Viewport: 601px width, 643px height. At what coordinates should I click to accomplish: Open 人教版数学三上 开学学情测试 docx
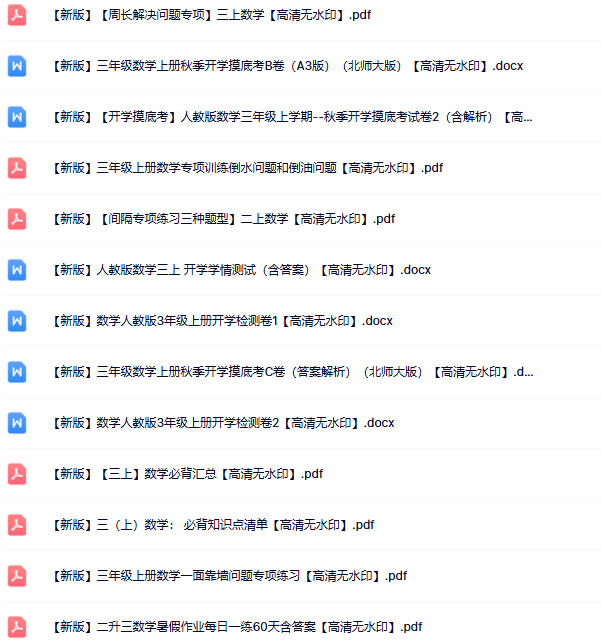[x=241, y=270]
